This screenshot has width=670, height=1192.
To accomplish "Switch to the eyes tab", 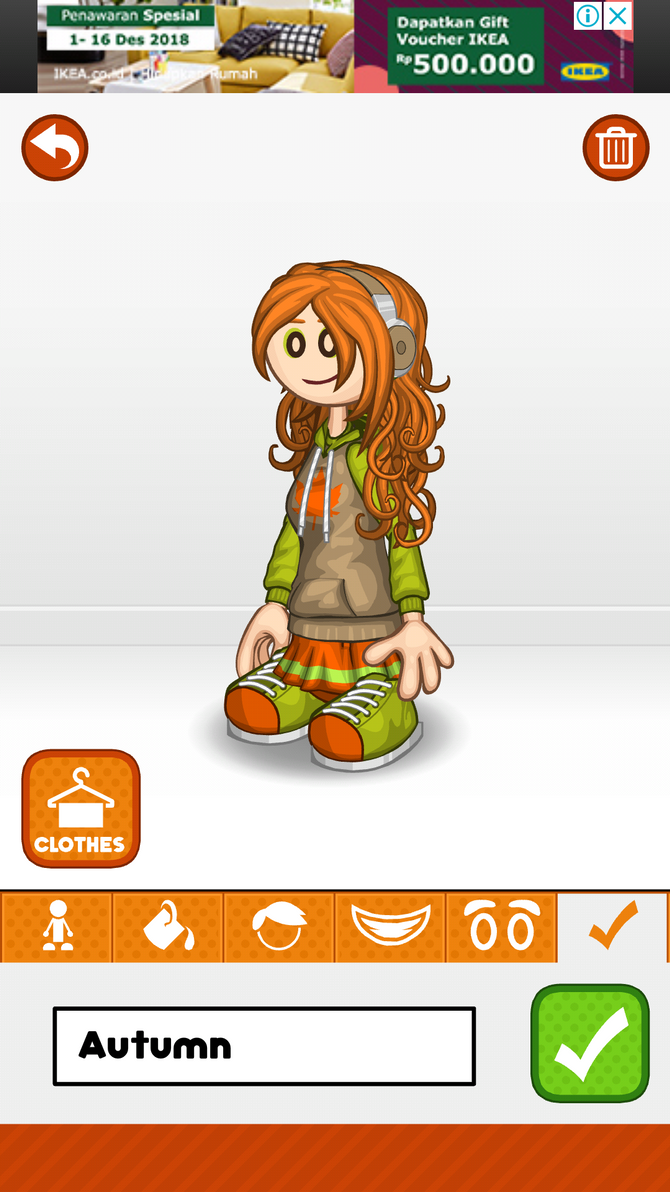I will pyautogui.click(x=502, y=927).
